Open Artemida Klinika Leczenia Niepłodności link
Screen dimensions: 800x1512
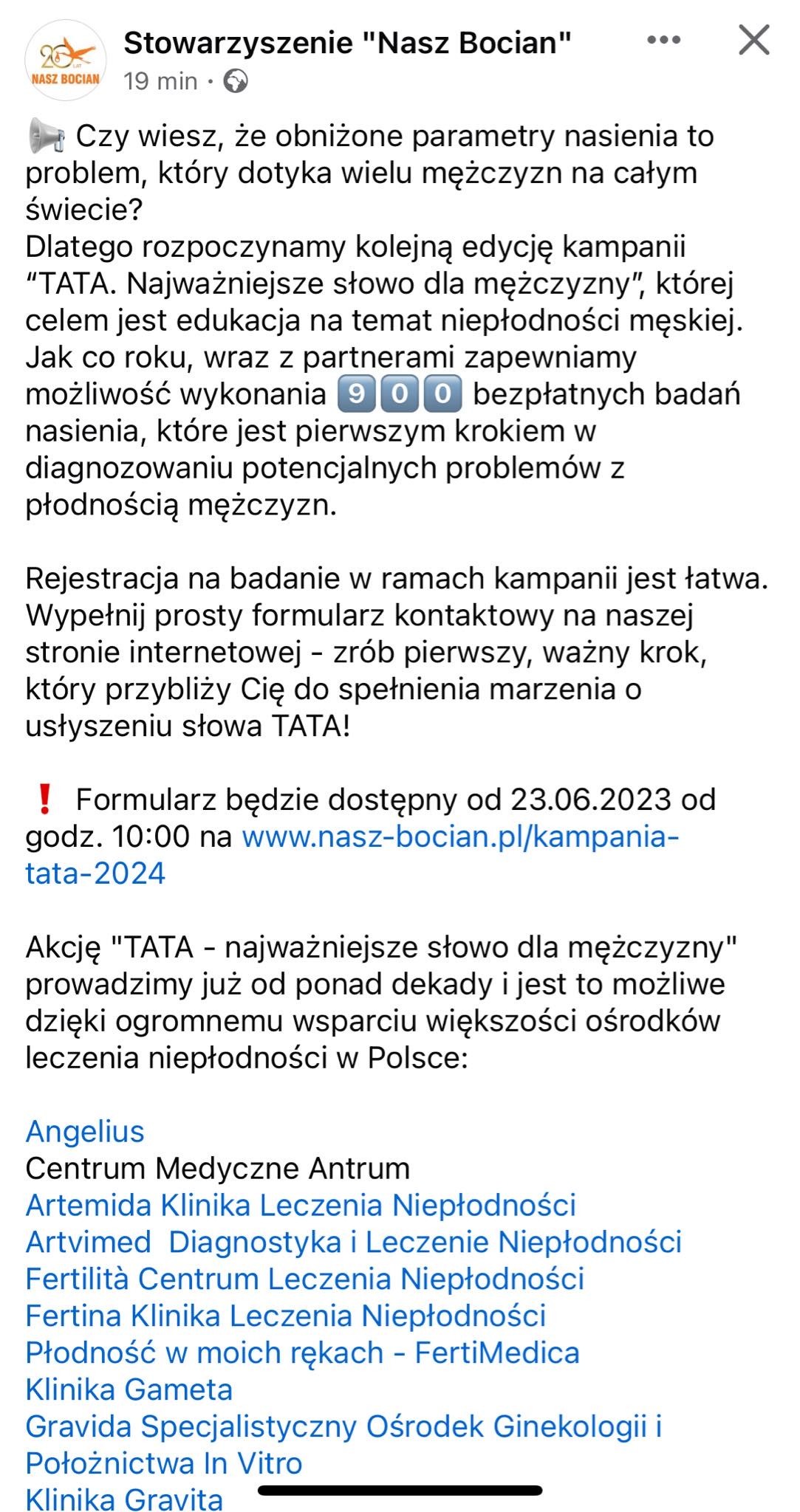point(301,1205)
